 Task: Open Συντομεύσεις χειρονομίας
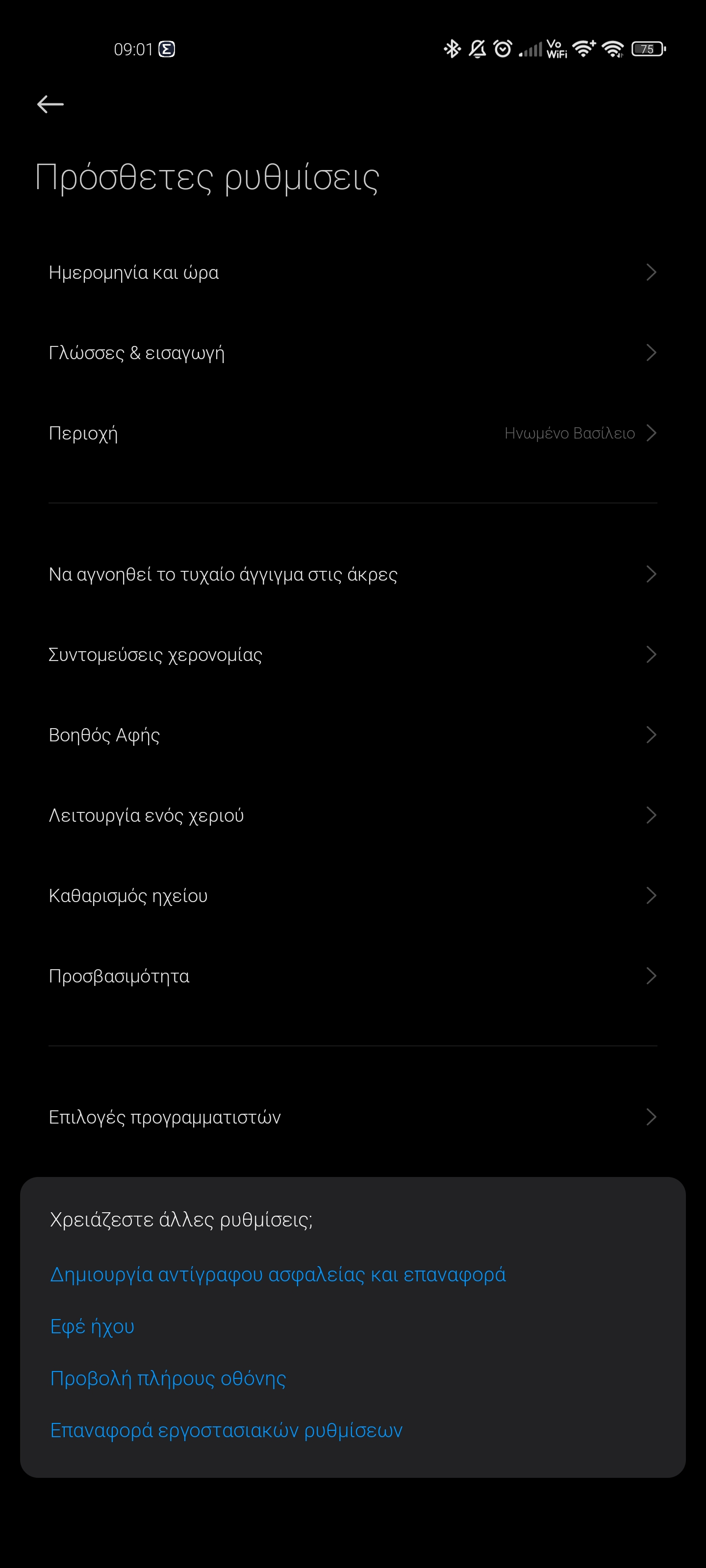coord(353,654)
